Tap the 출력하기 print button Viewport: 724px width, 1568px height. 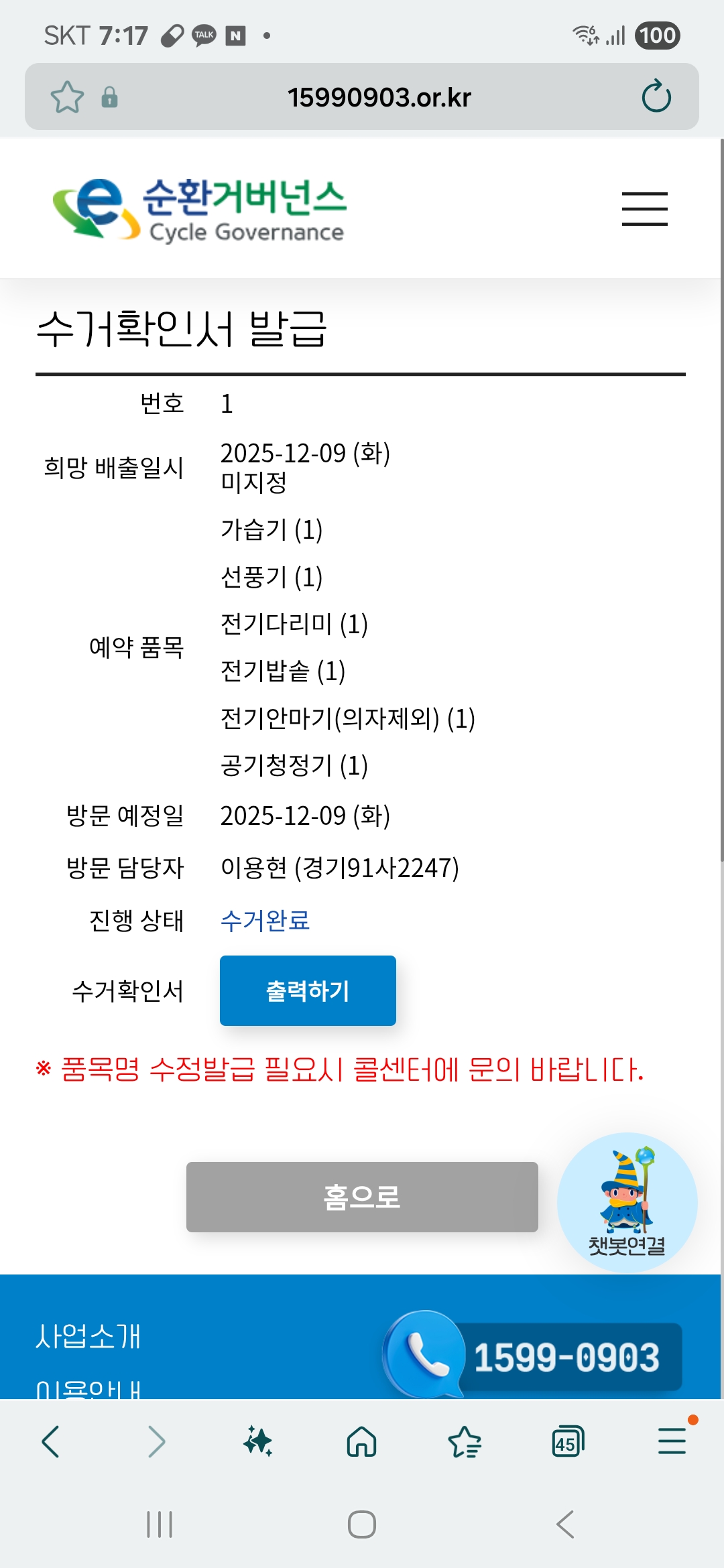308,990
